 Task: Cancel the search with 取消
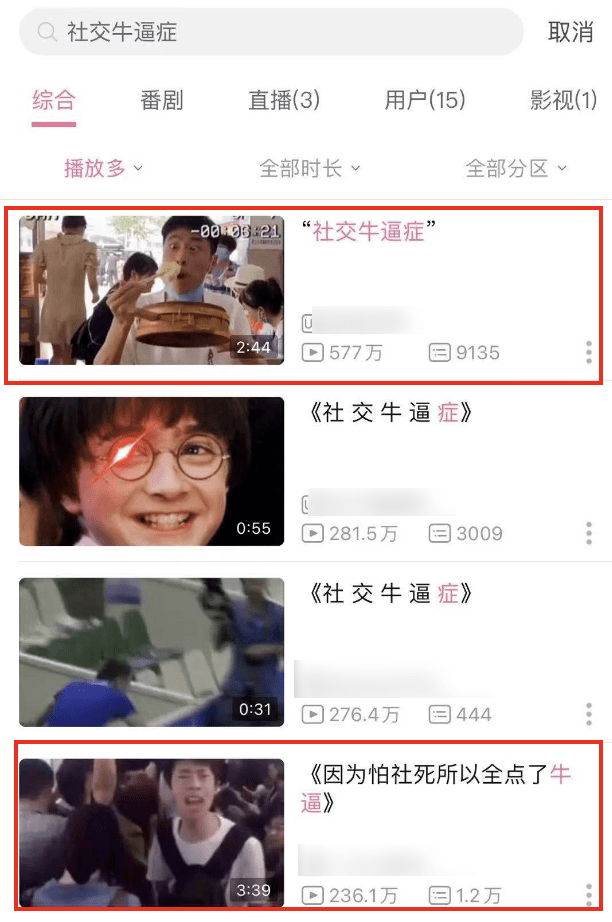[x=571, y=32]
